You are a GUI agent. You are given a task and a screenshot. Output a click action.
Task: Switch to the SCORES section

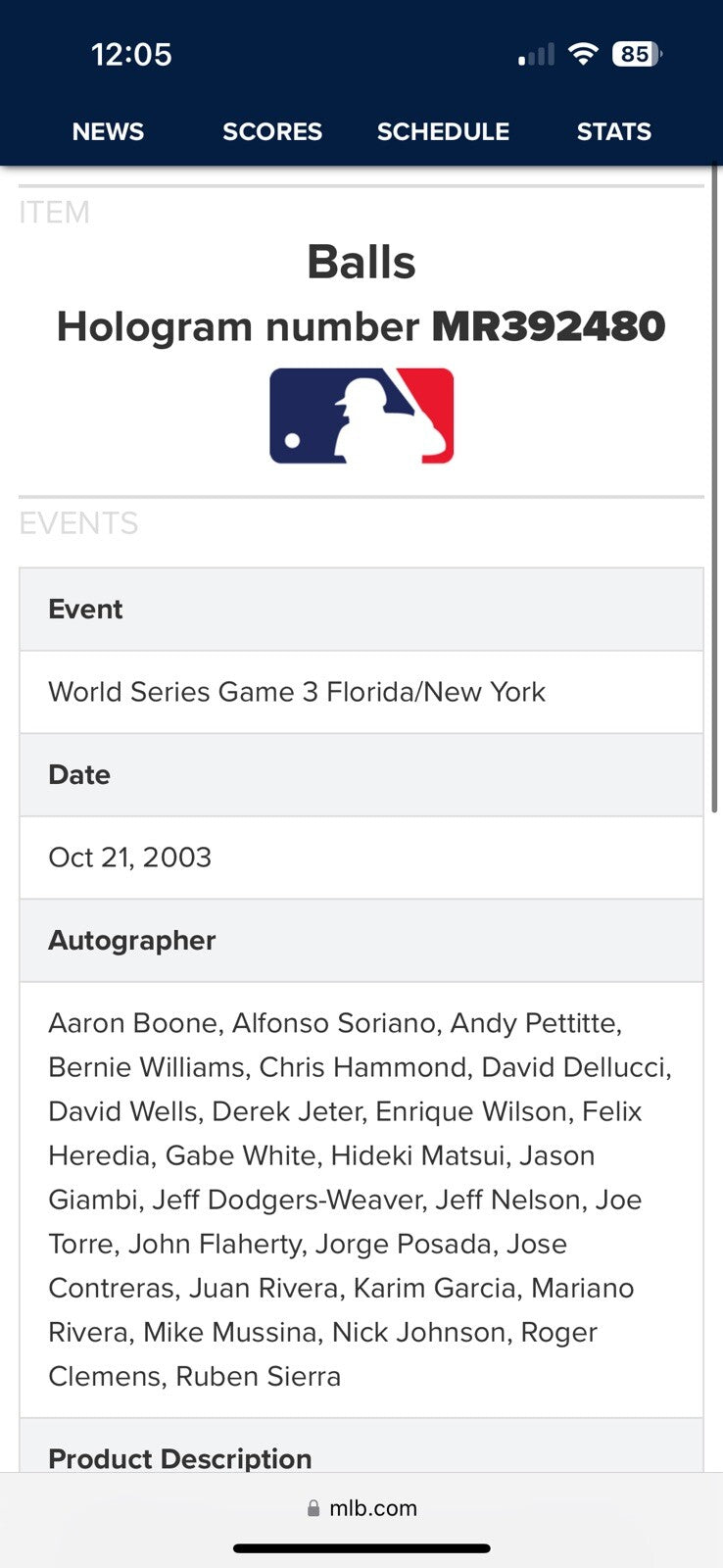(x=272, y=131)
